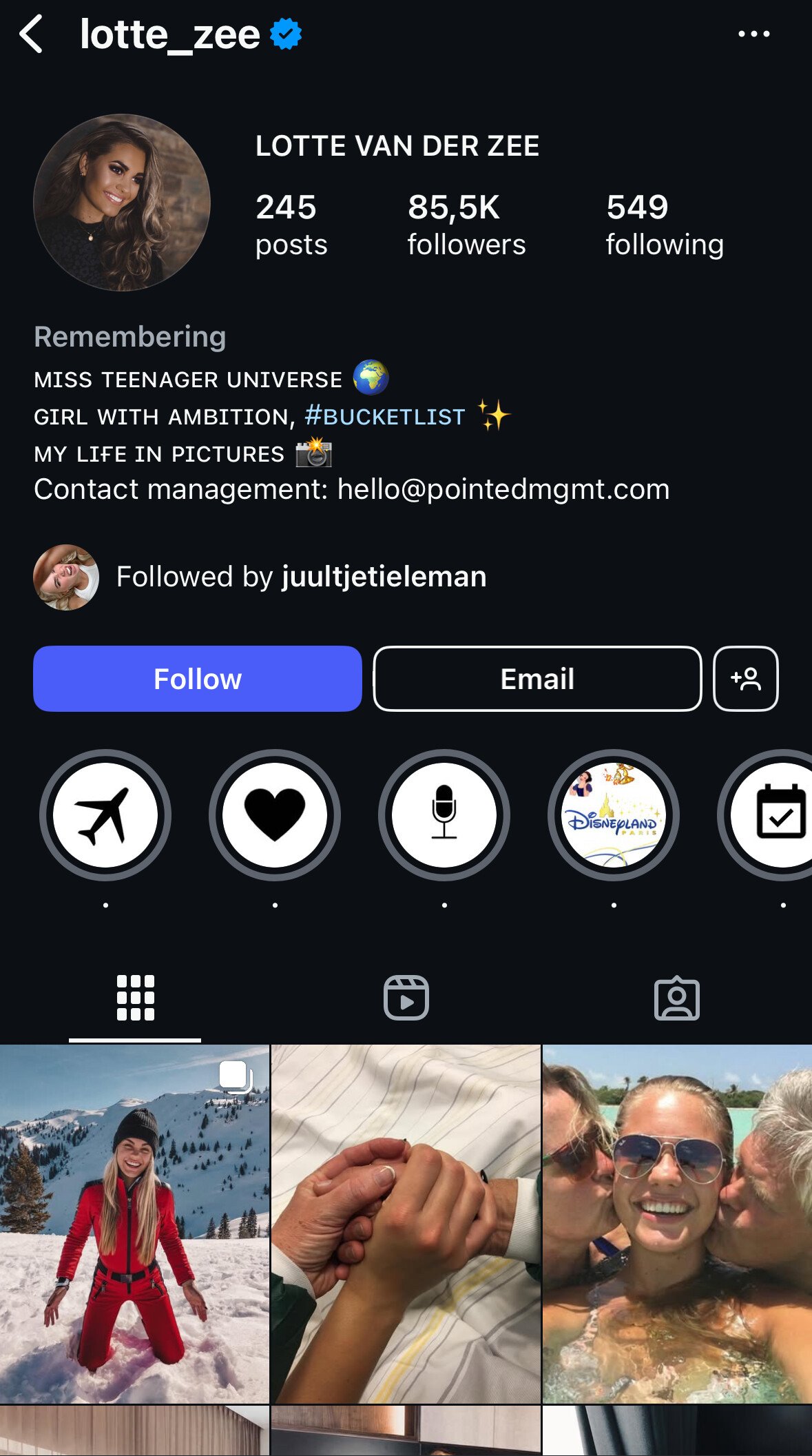Tap the Email button
The height and width of the screenshot is (1456, 812).
point(537,679)
